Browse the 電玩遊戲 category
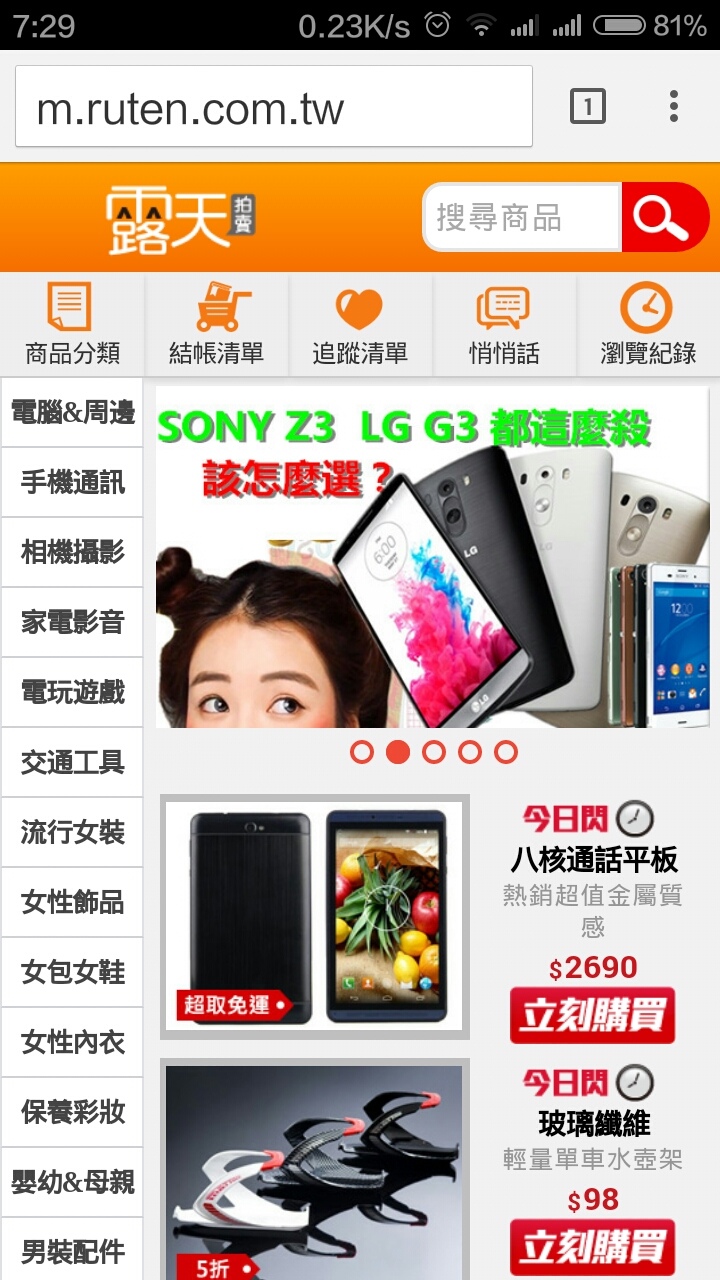 point(72,692)
